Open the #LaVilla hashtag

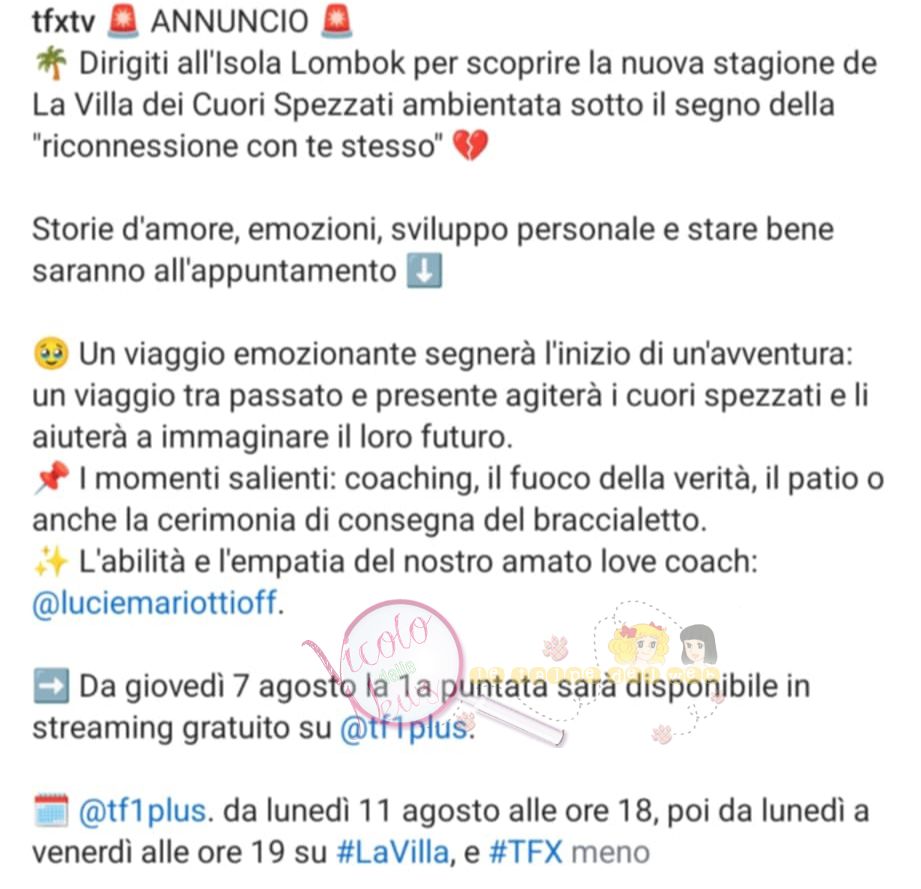(x=391, y=853)
